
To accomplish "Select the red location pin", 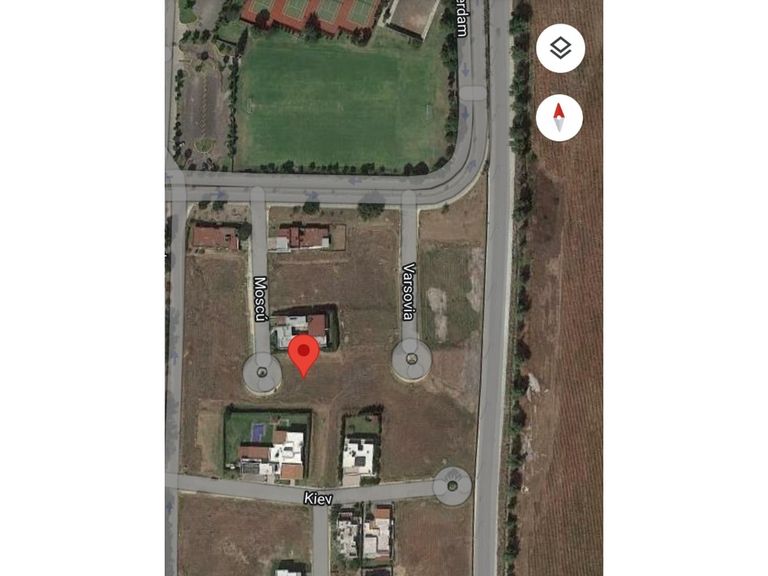I will click(303, 353).
